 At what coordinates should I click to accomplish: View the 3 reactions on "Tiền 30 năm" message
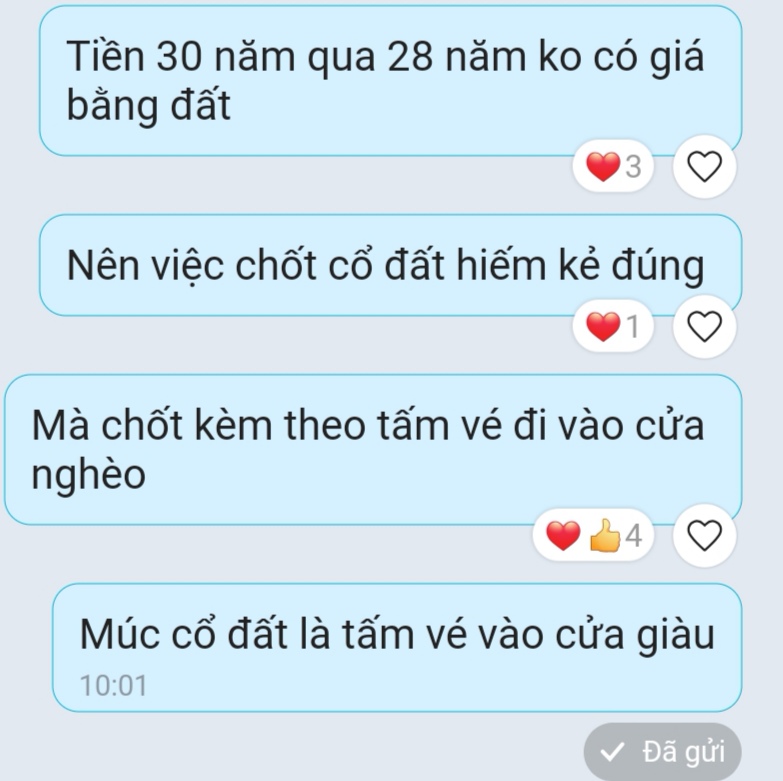click(x=614, y=167)
